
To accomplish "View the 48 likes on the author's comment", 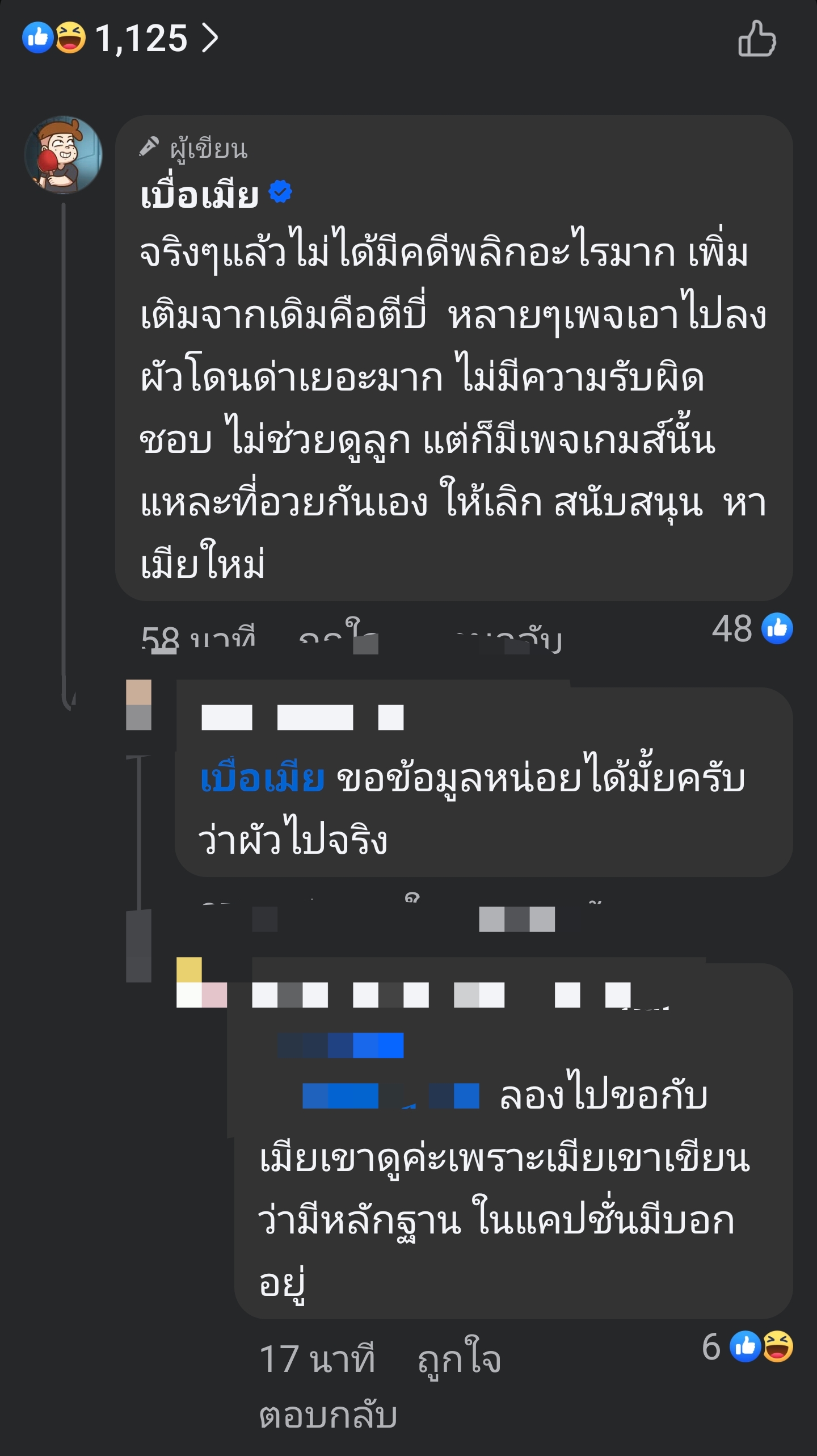I will pos(752,629).
